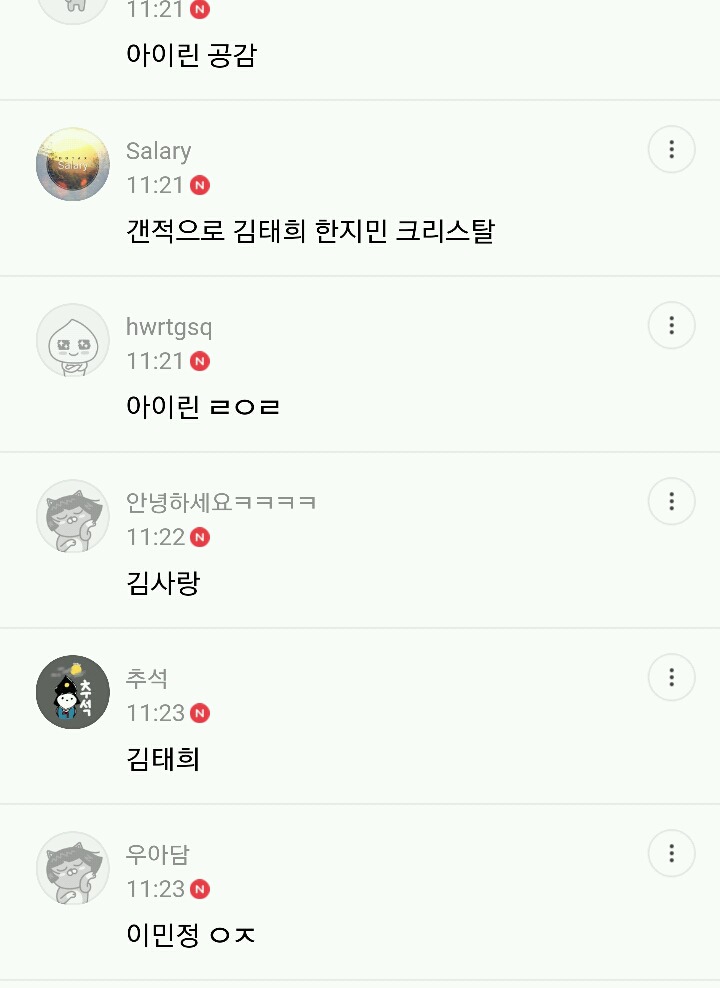720x988 pixels.
Task: Open the three-dot menu for 추석's comment
Action: pyautogui.click(x=671, y=677)
